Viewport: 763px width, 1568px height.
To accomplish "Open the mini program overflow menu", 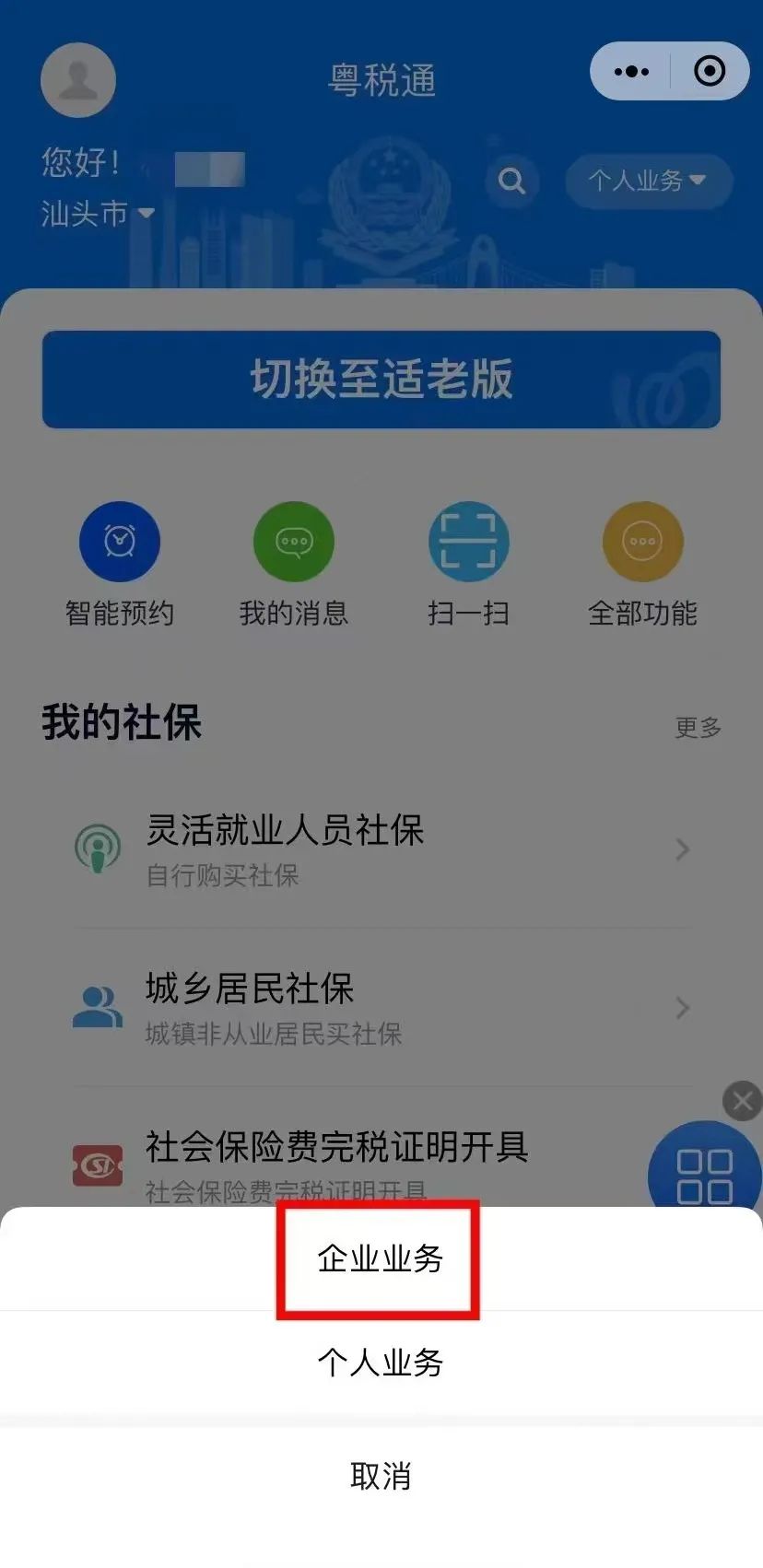I will 631,72.
